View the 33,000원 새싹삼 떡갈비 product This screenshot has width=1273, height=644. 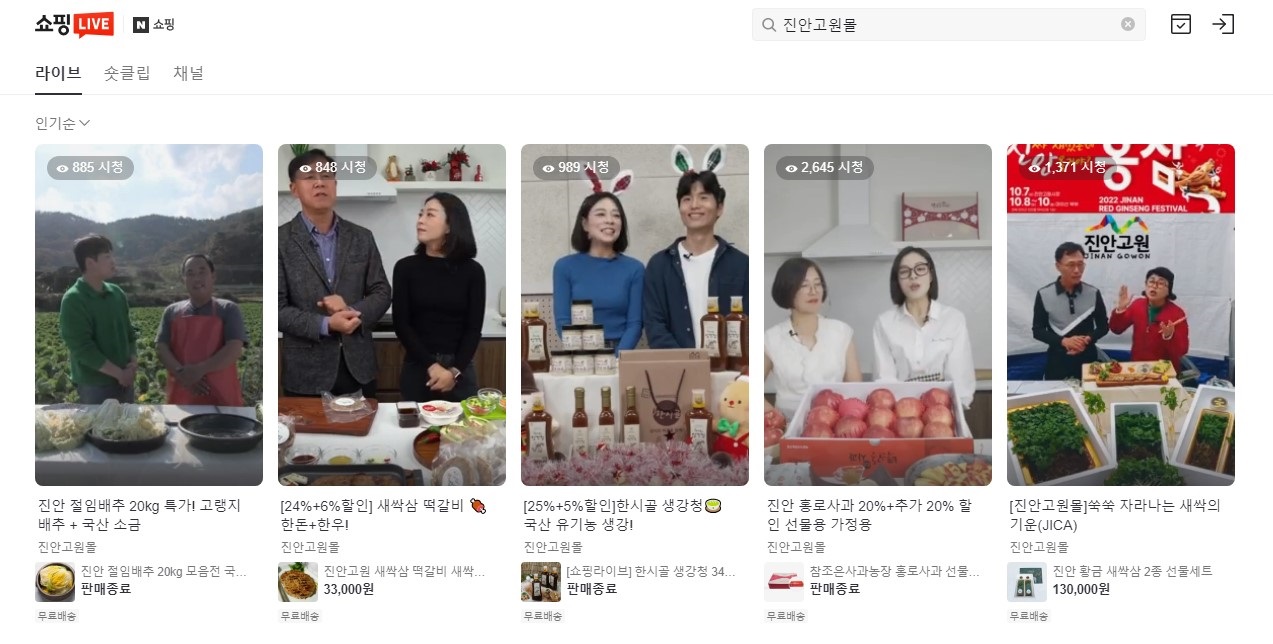(392, 581)
